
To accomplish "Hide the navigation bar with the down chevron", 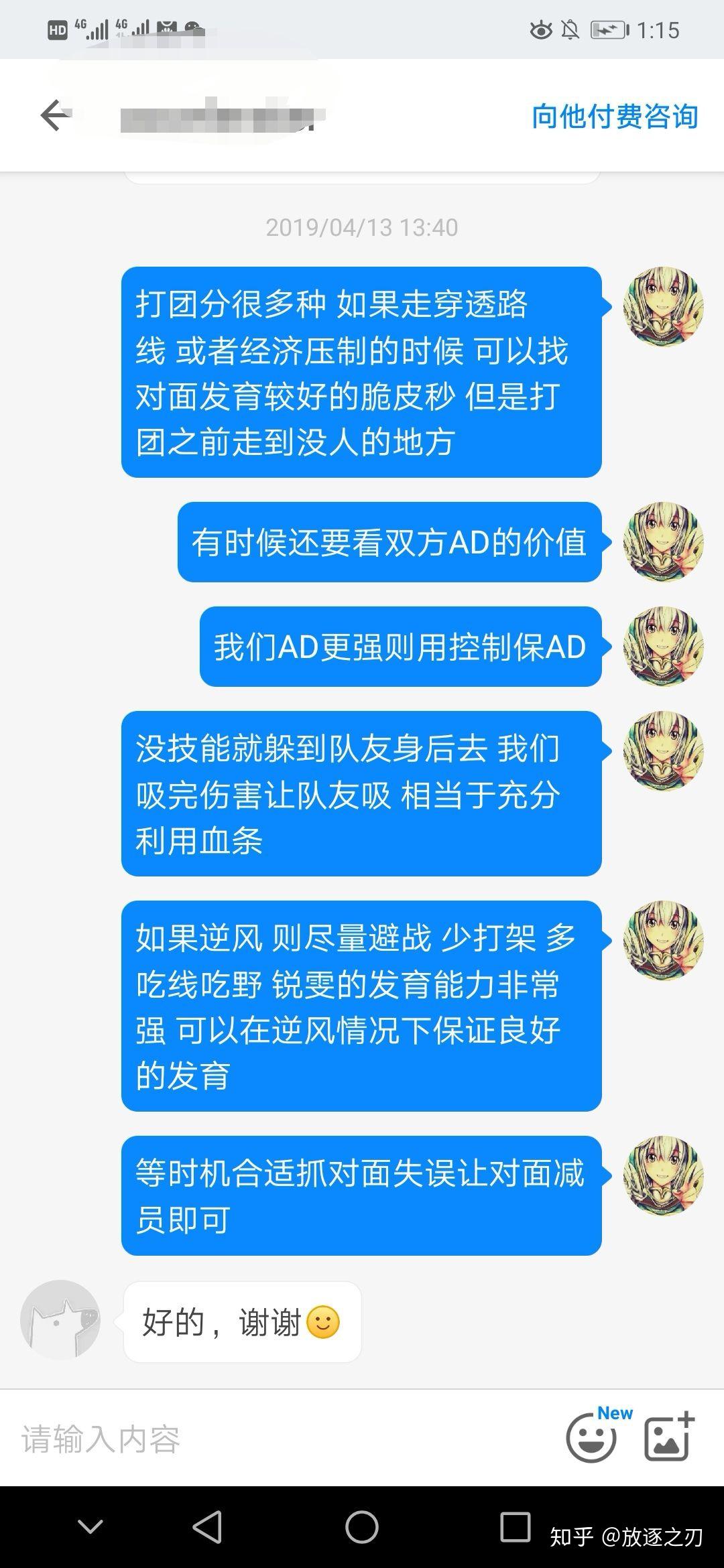I will pyautogui.click(x=90, y=1527).
